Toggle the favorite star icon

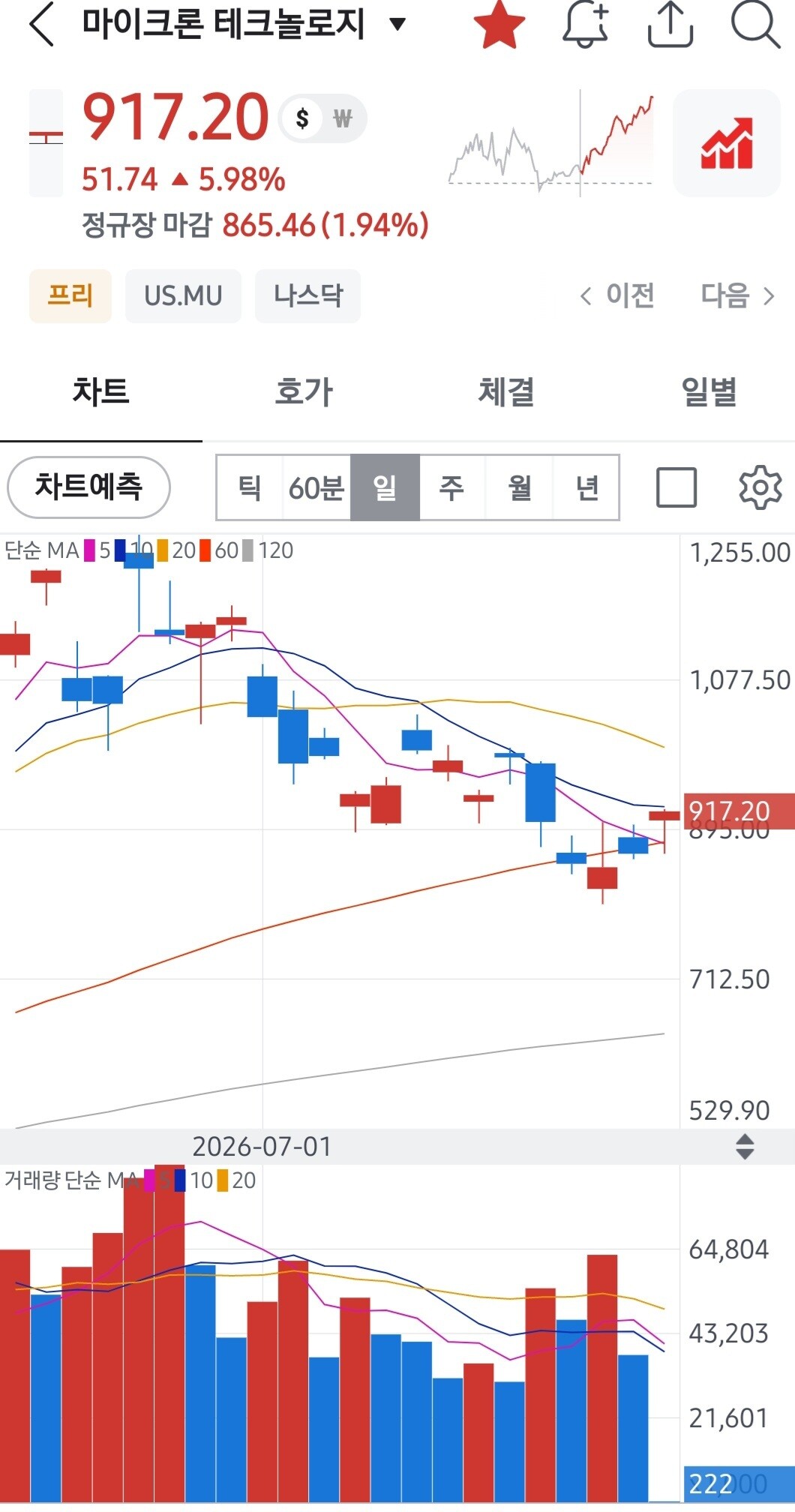[x=499, y=24]
